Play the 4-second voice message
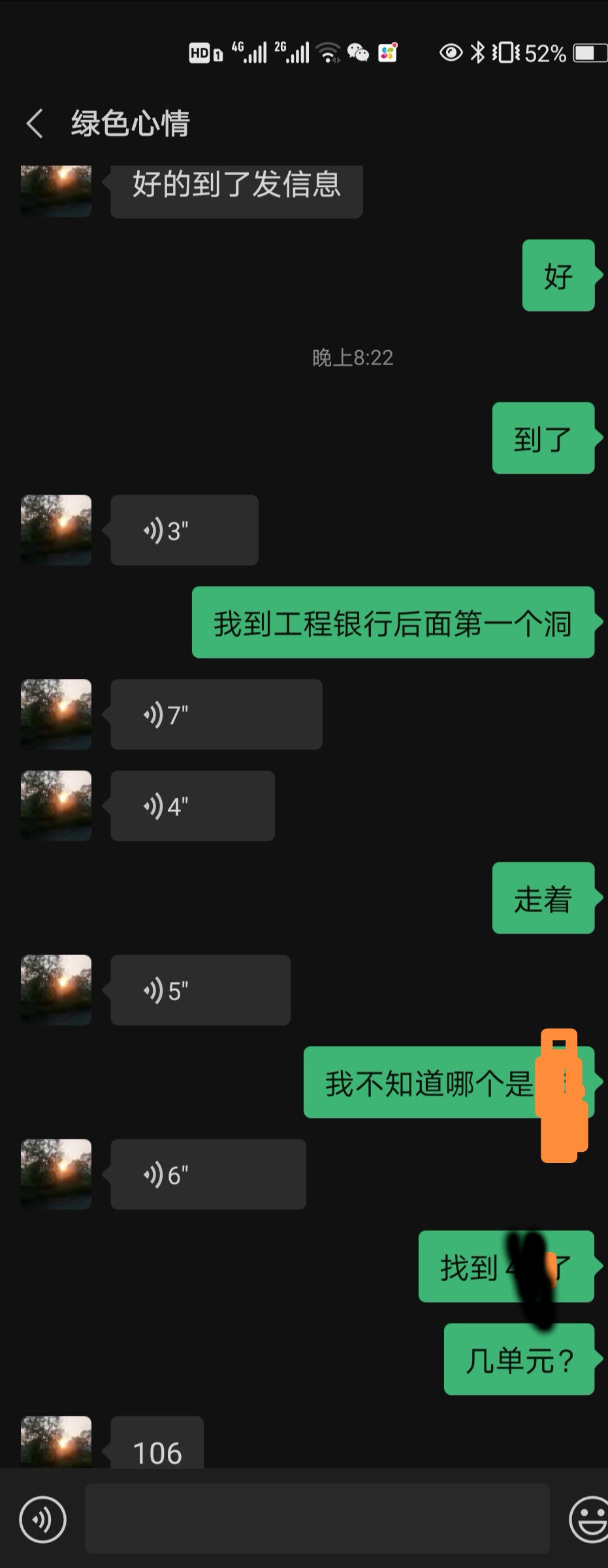The height and width of the screenshot is (1568, 608). coord(192,806)
